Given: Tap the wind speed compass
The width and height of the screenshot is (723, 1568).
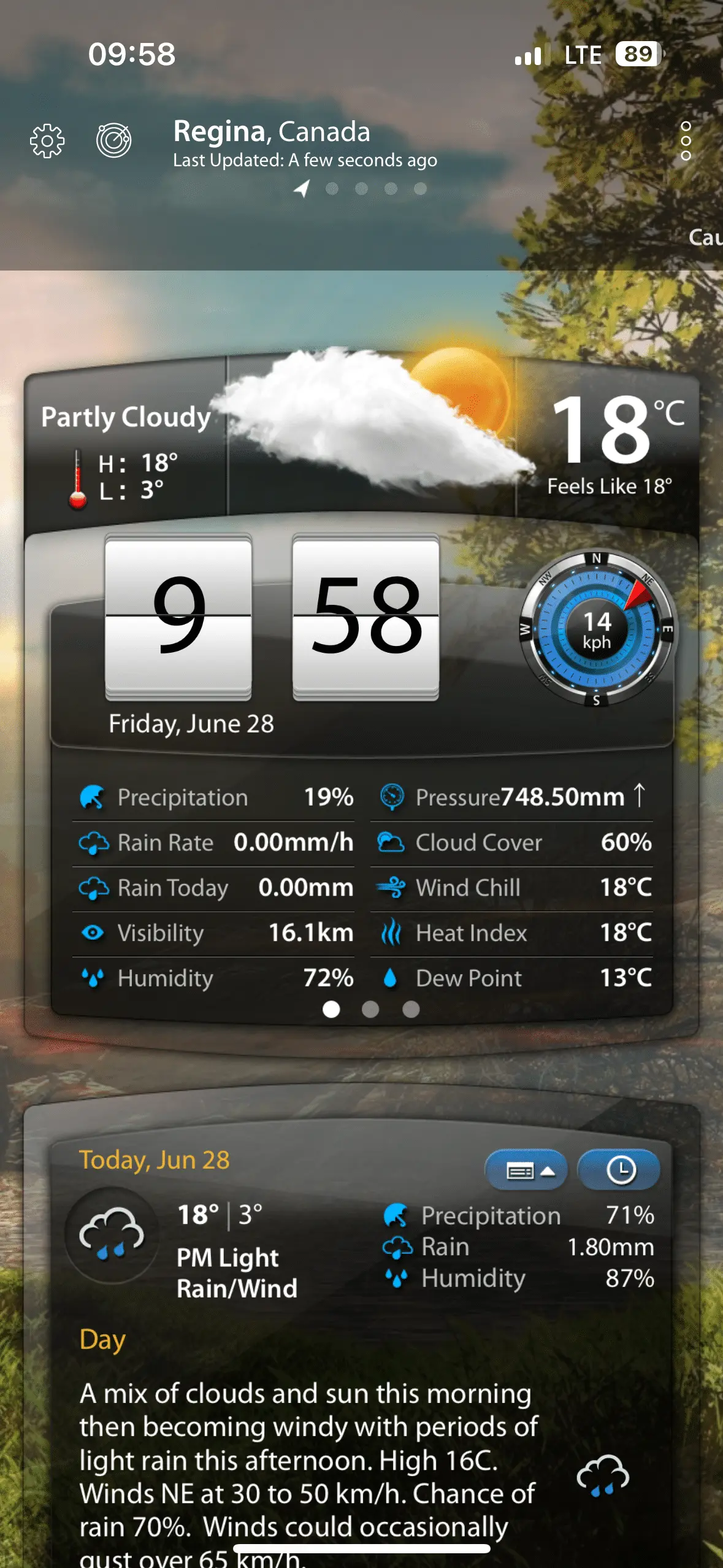Looking at the screenshot, I should point(597,629).
